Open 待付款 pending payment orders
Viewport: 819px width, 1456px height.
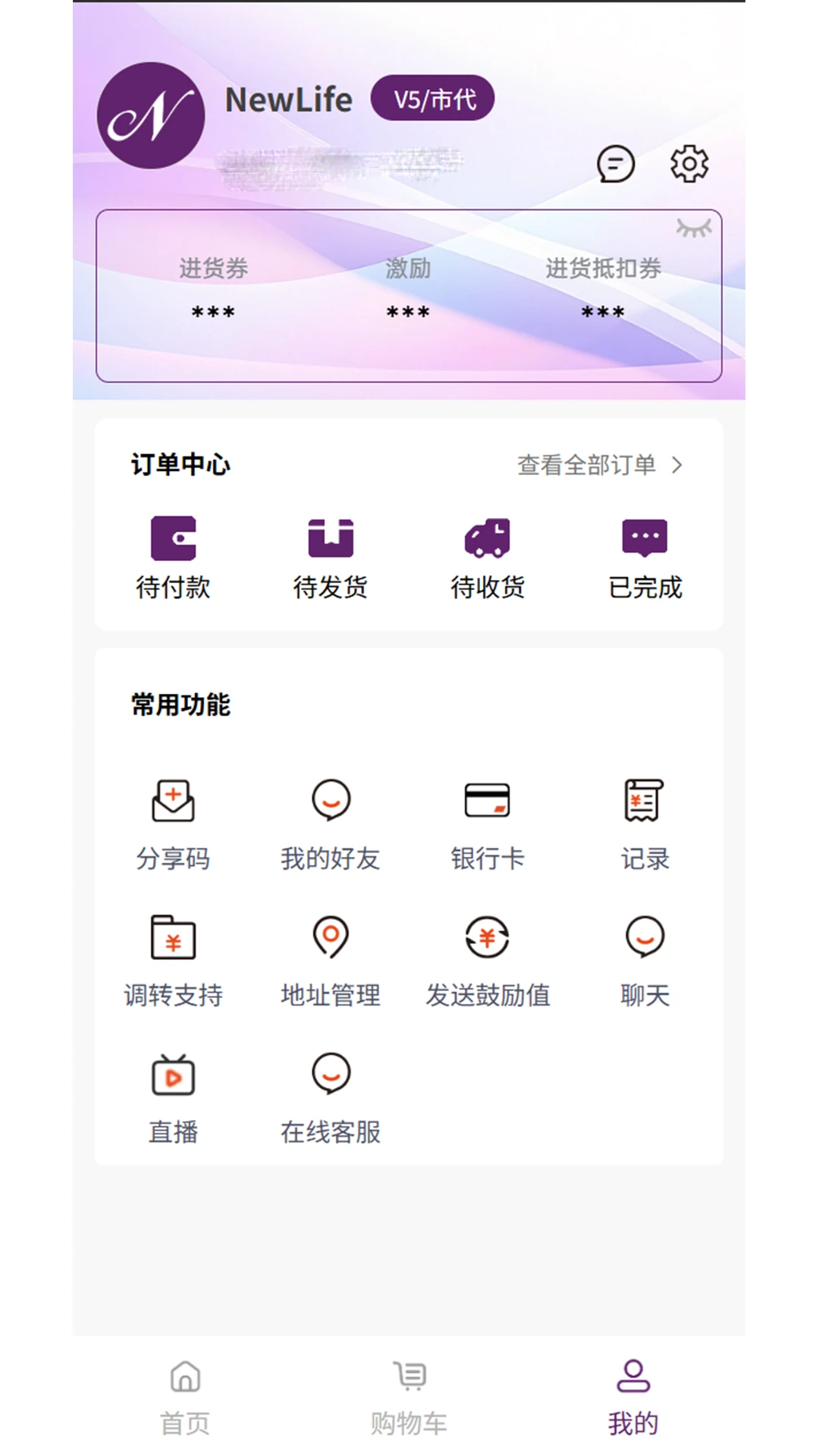coord(173,557)
